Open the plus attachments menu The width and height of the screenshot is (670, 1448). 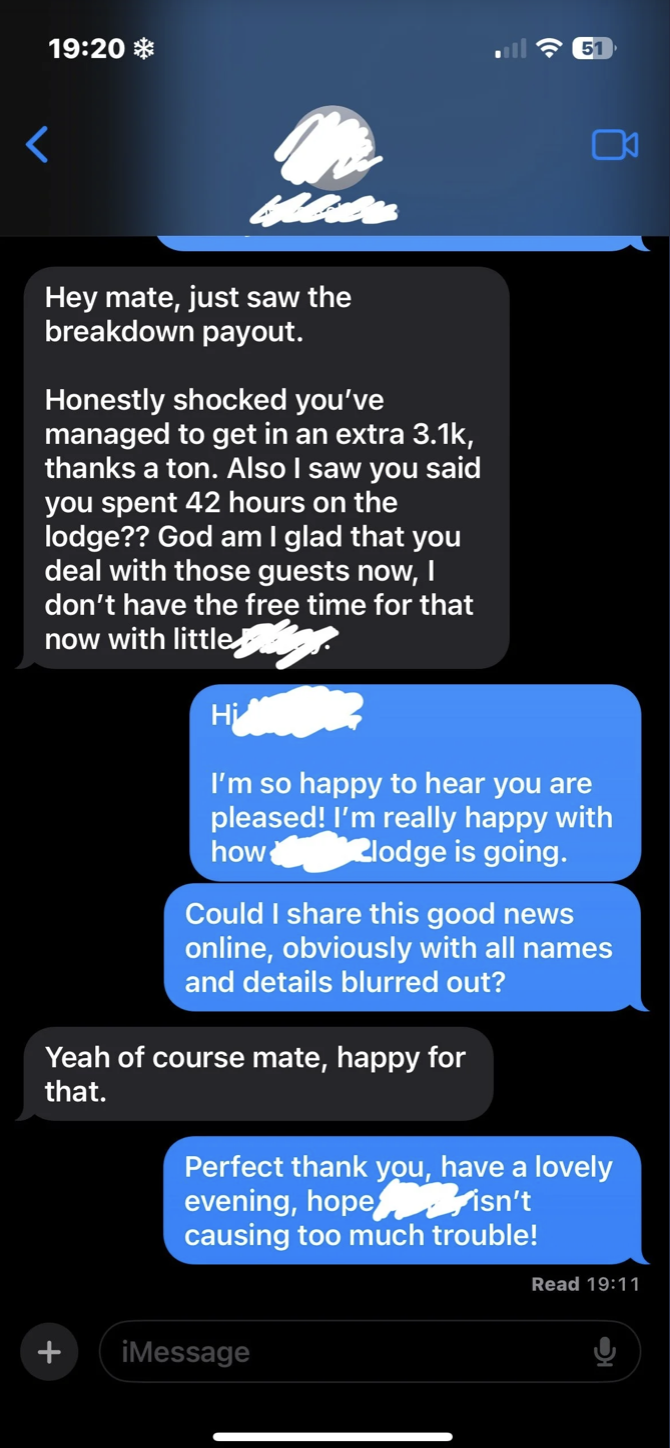[49, 1352]
